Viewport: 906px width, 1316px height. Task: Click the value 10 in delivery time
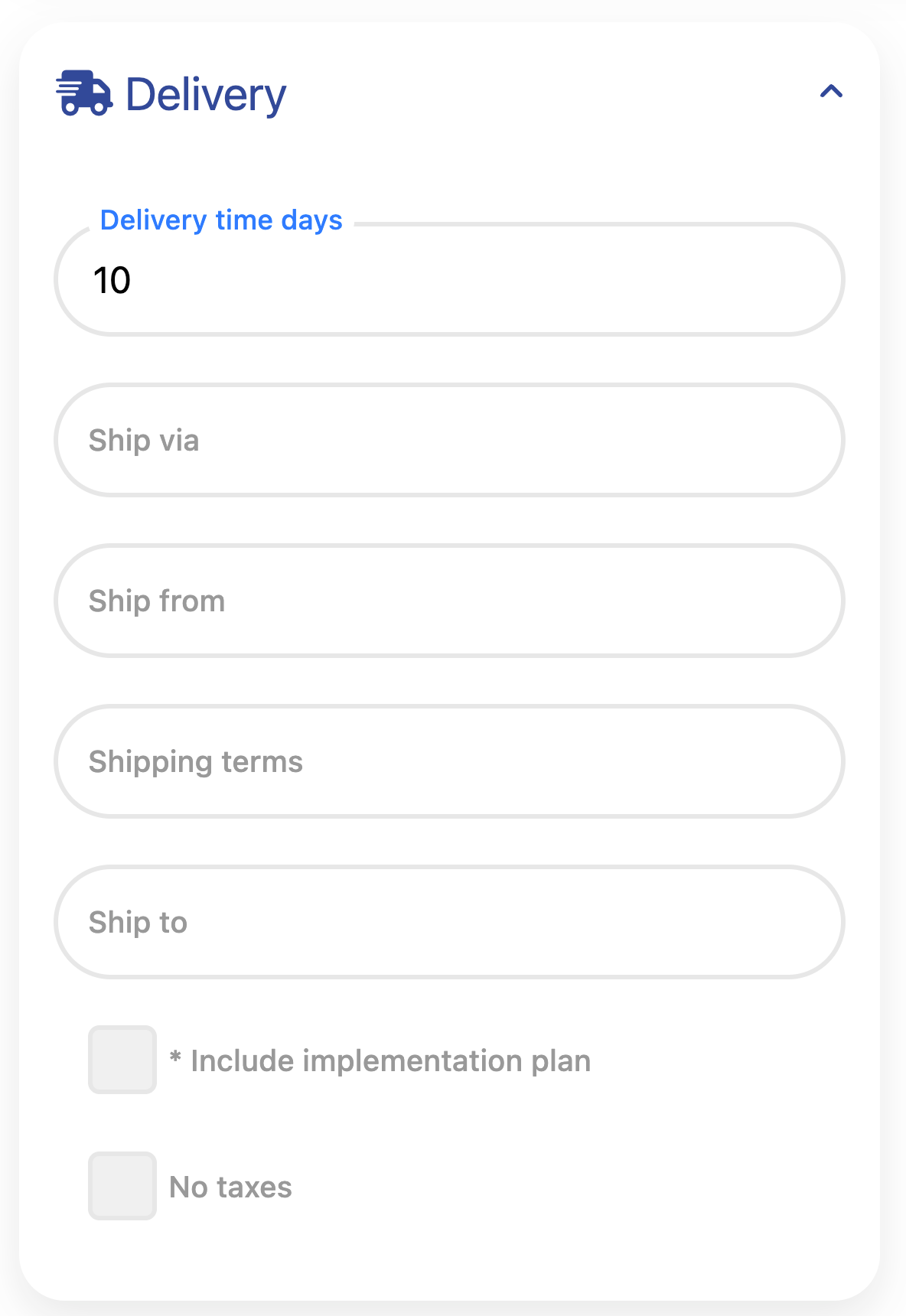pos(111,281)
